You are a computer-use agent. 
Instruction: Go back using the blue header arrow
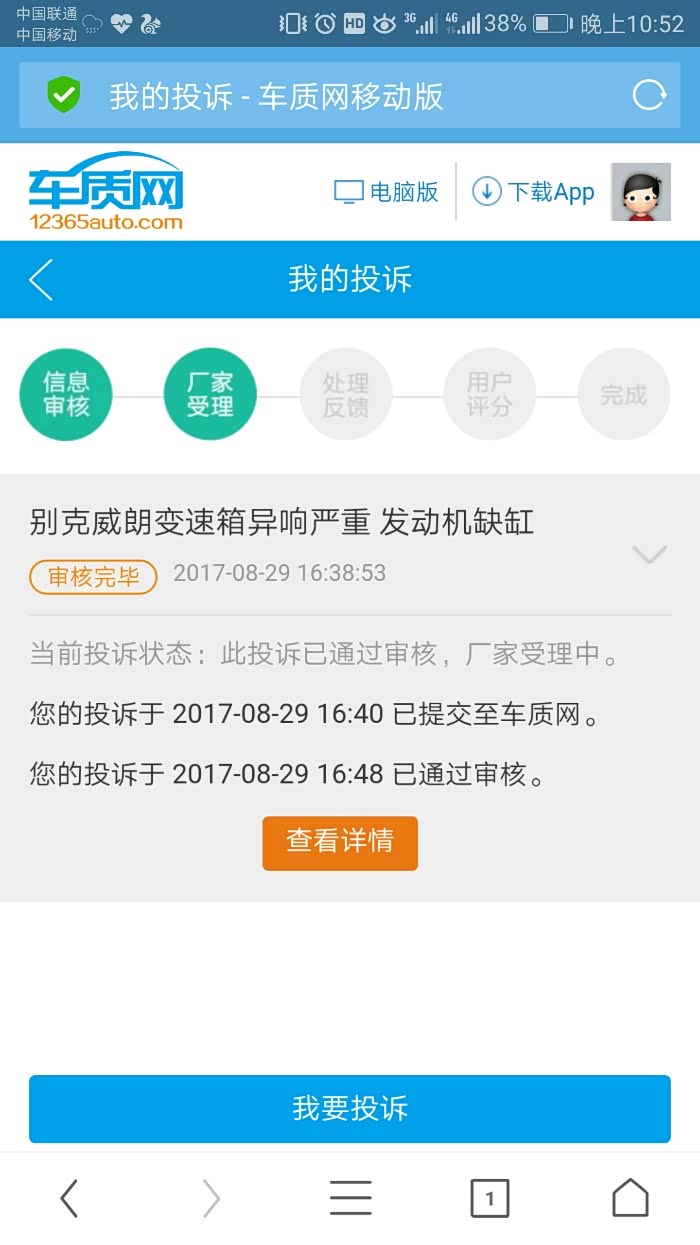41,280
